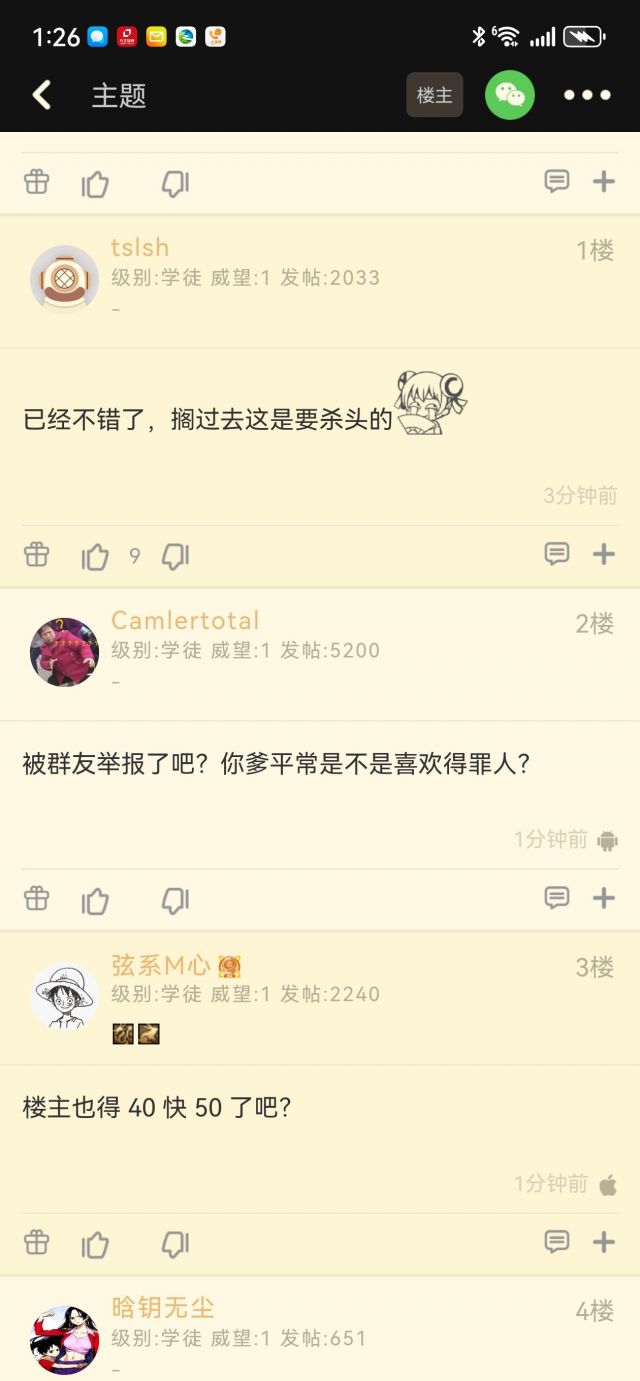Like Camlertotal's reply on floor 2
Image resolution: width=640 pixels, height=1381 pixels.
(x=95, y=900)
